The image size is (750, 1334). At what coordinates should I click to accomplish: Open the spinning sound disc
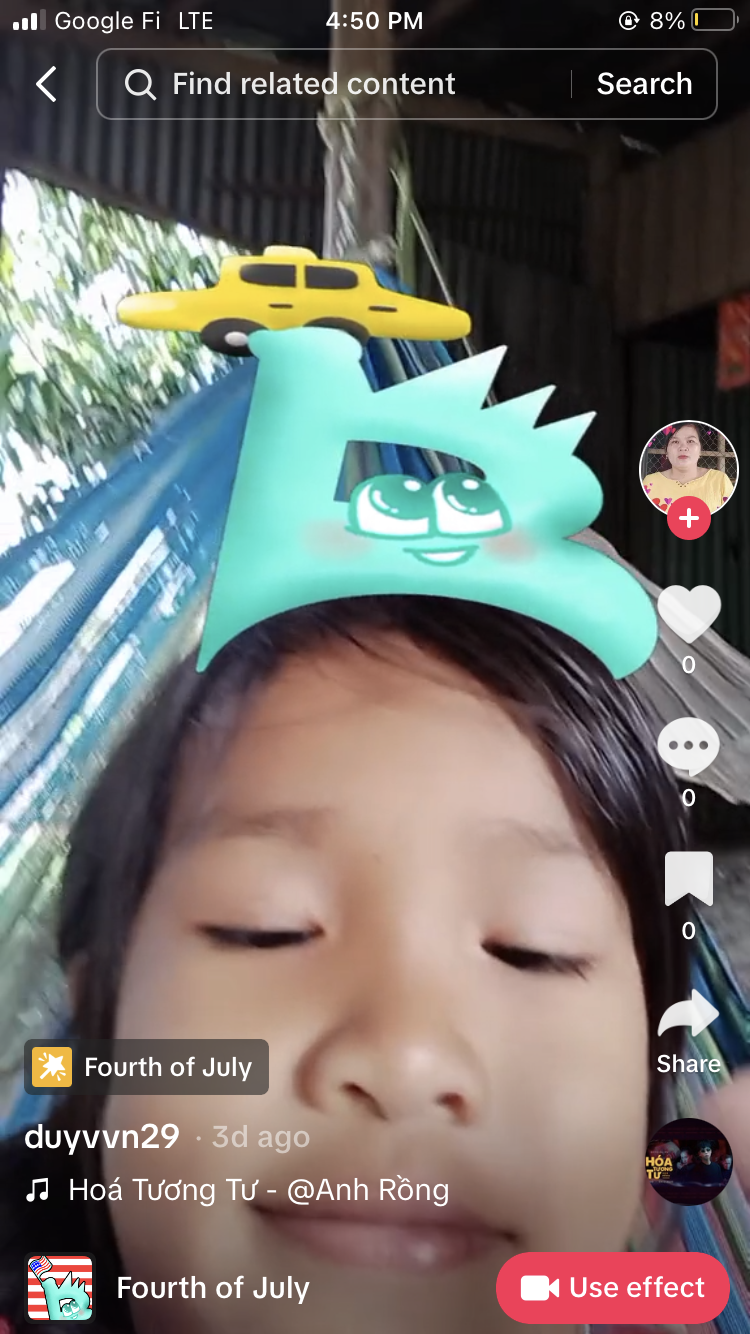tap(688, 1161)
